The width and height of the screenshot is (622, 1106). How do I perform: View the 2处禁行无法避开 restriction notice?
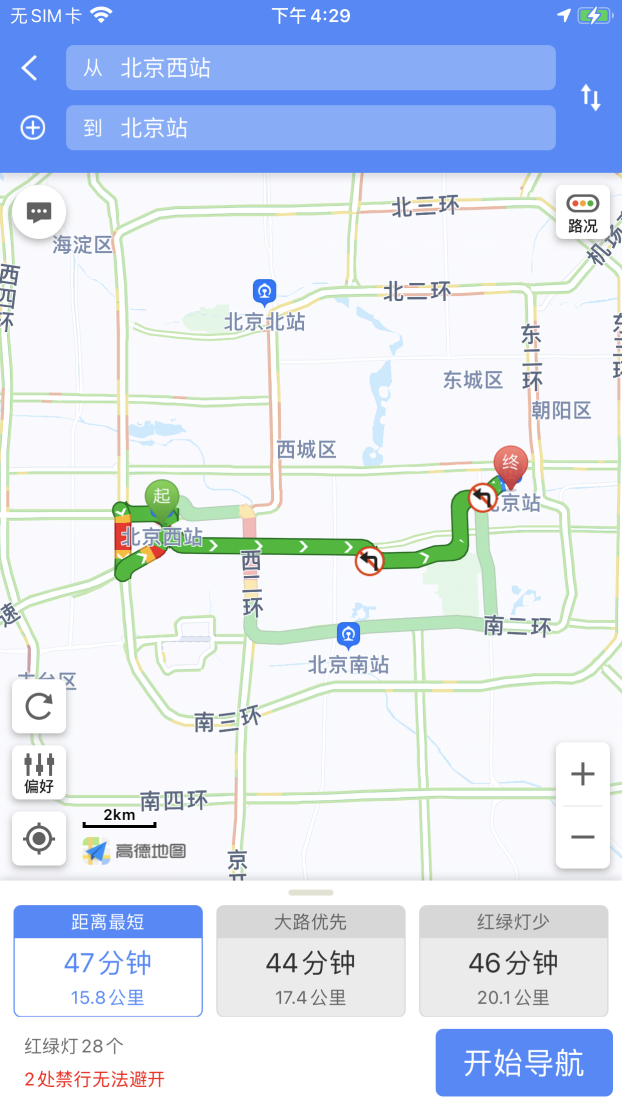coord(95,1079)
